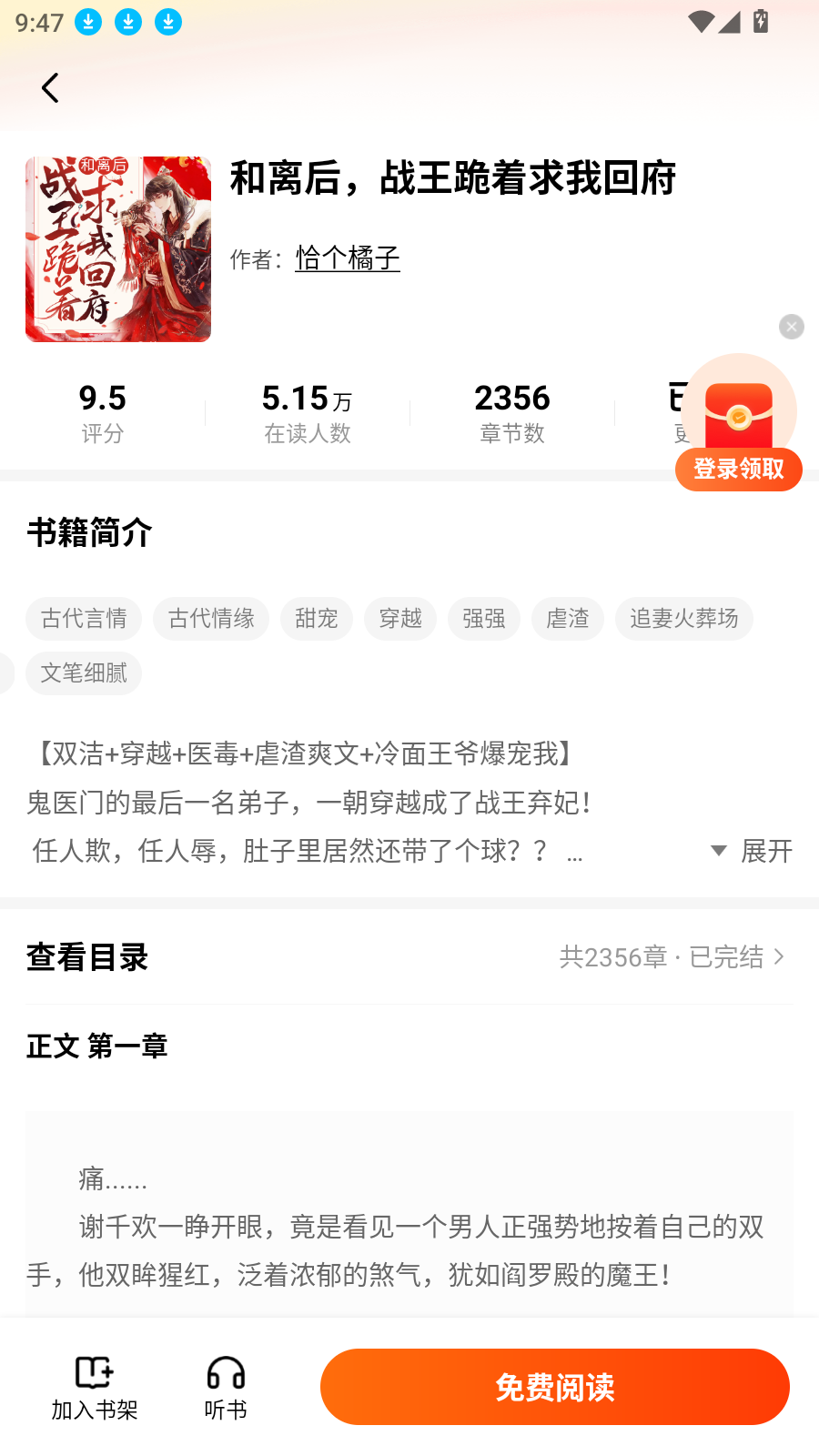
Task: Dismiss the promotion with the gray X icon
Action: [791, 327]
